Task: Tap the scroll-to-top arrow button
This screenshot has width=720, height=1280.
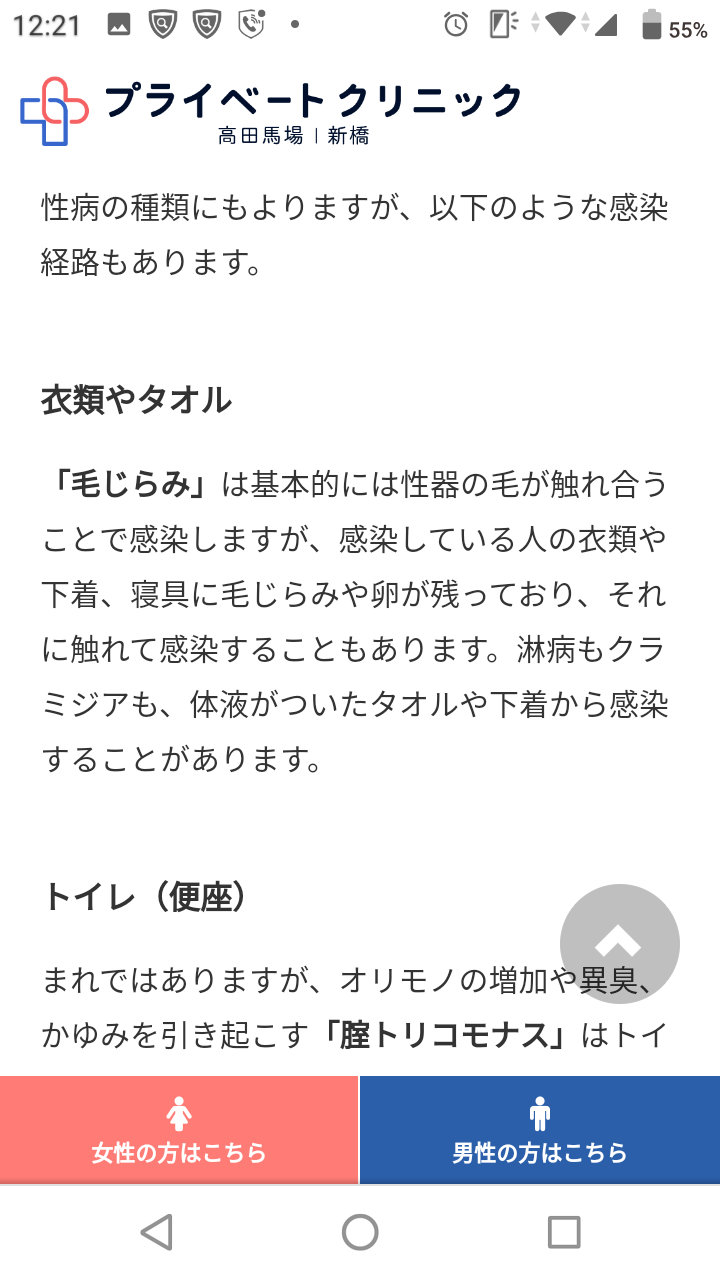Action: tap(619, 943)
